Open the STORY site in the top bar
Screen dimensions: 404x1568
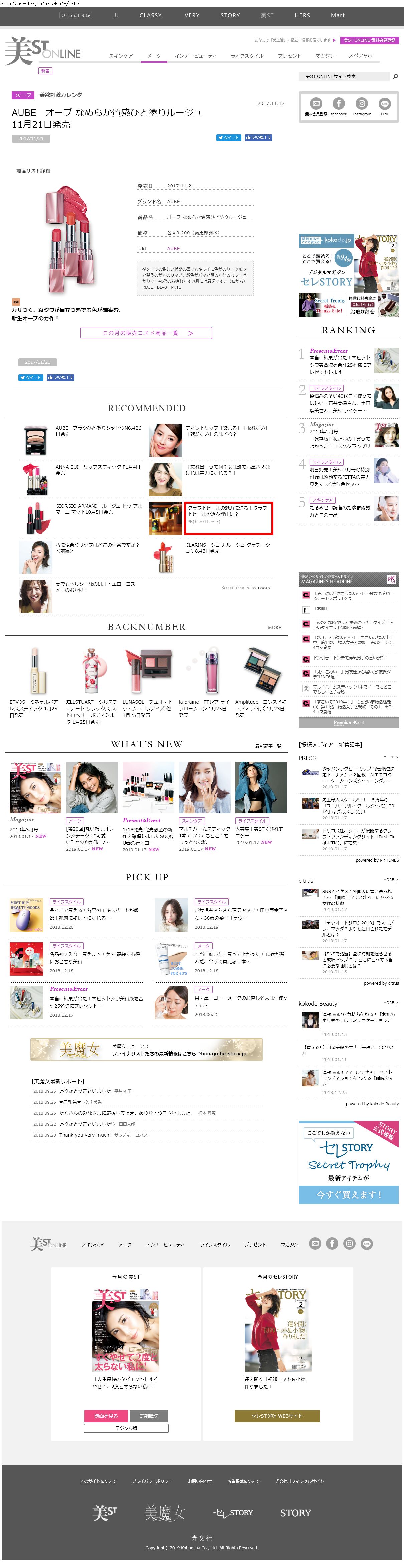(x=230, y=15)
